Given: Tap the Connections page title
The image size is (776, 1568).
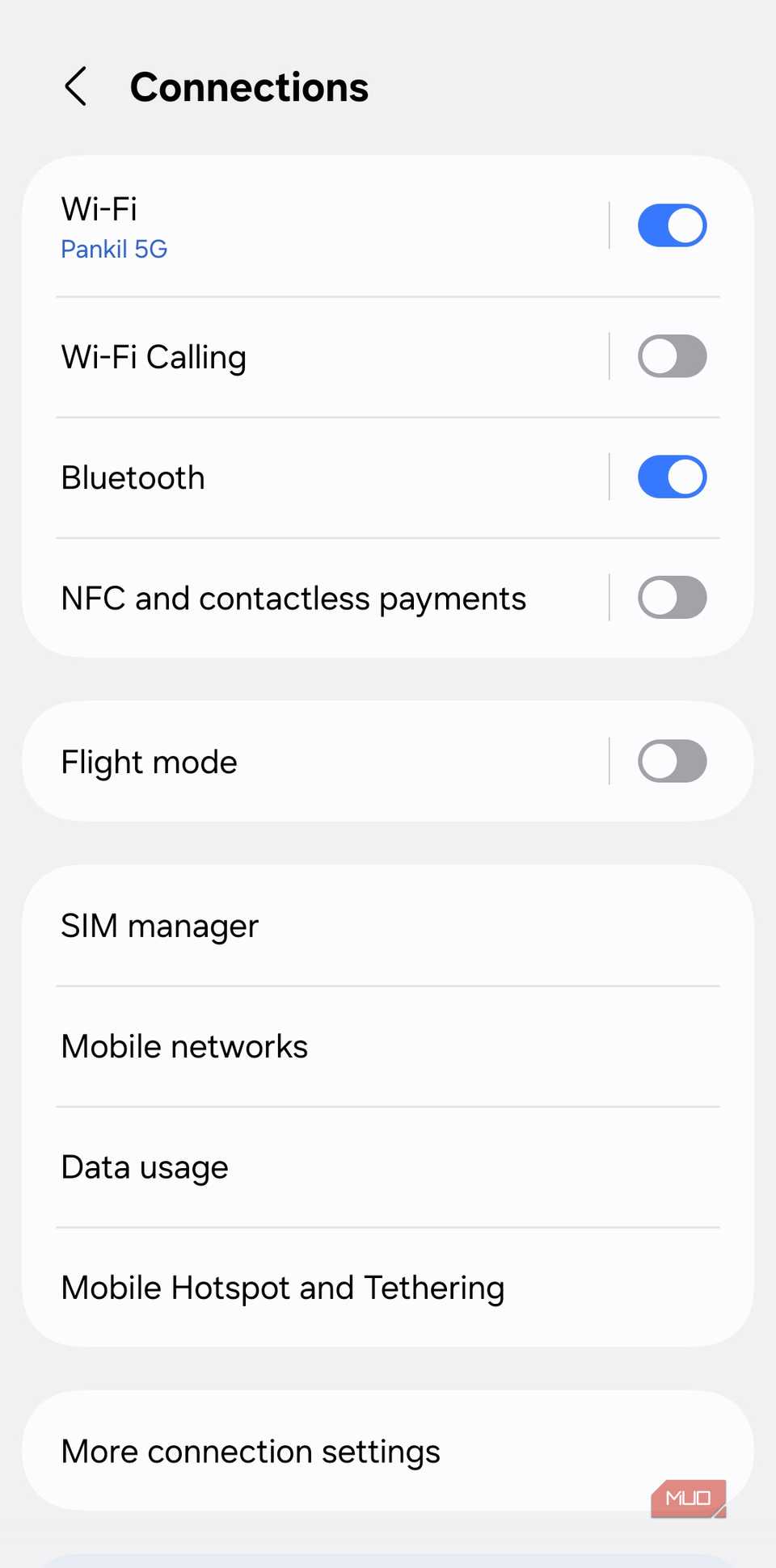Looking at the screenshot, I should (250, 86).
